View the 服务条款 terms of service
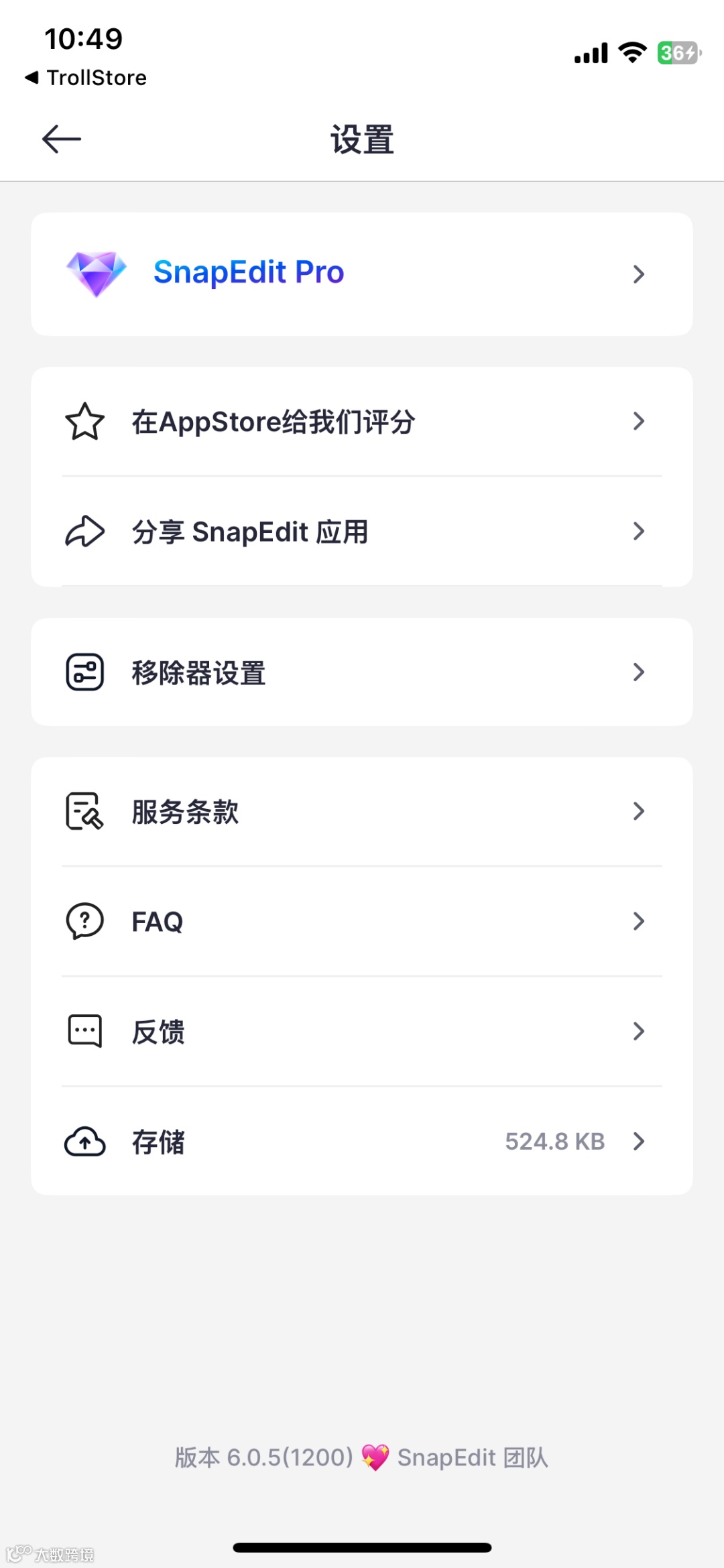The width and height of the screenshot is (724, 1568). coord(361,812)
